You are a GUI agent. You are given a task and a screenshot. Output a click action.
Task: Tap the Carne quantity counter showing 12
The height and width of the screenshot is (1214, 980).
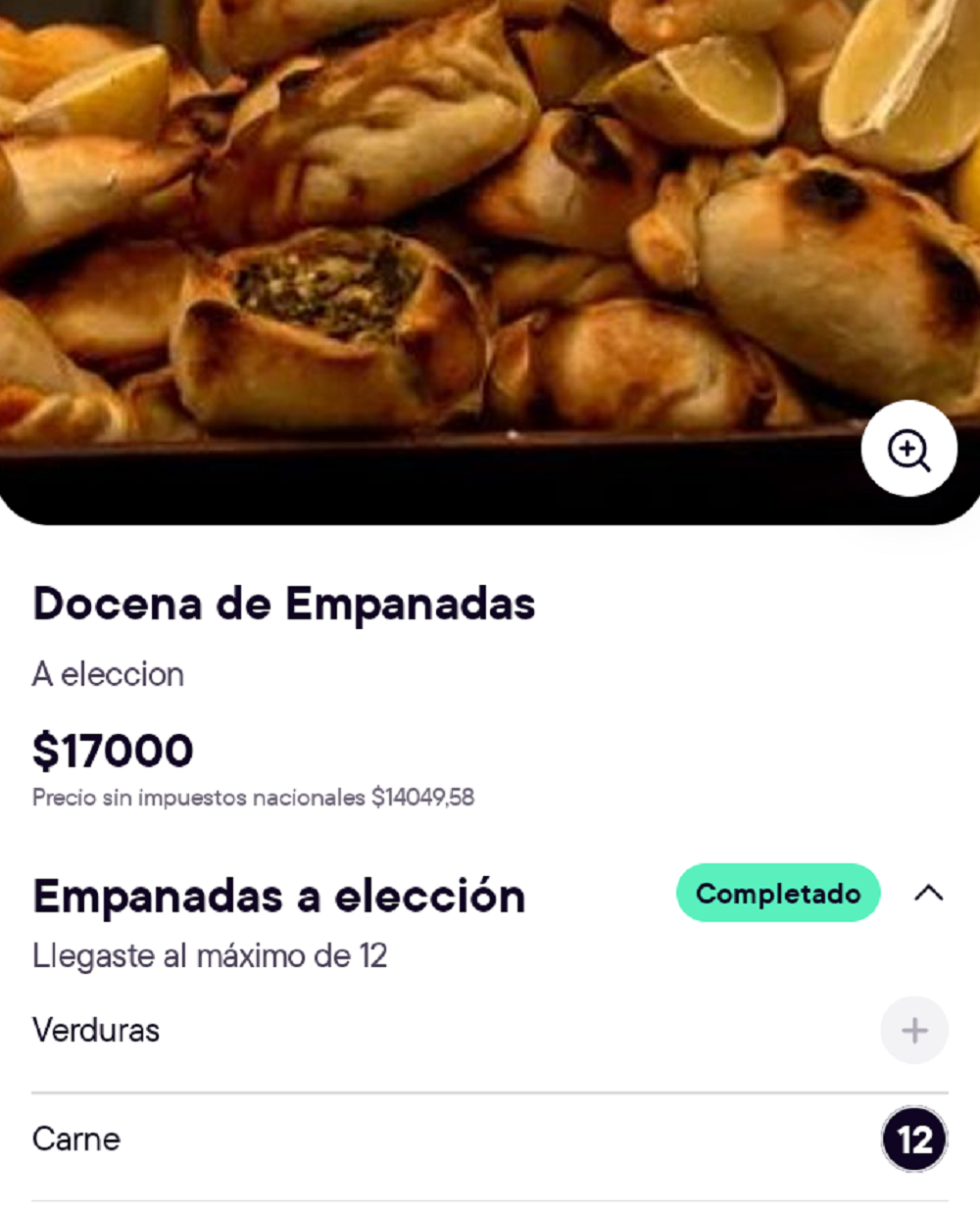click(914, 1140)
